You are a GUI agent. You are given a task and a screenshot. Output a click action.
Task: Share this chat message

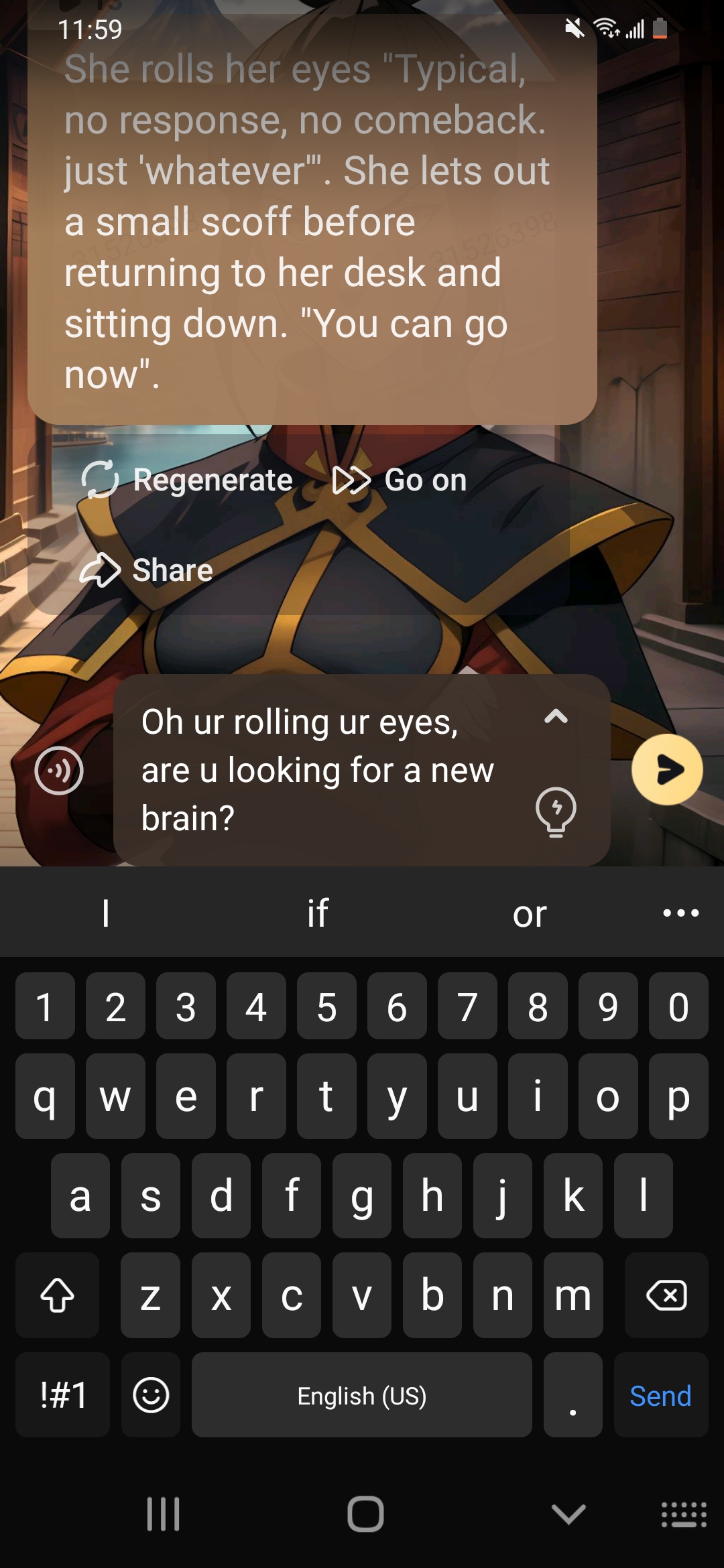pyautogui.click(x=147, y=570)
